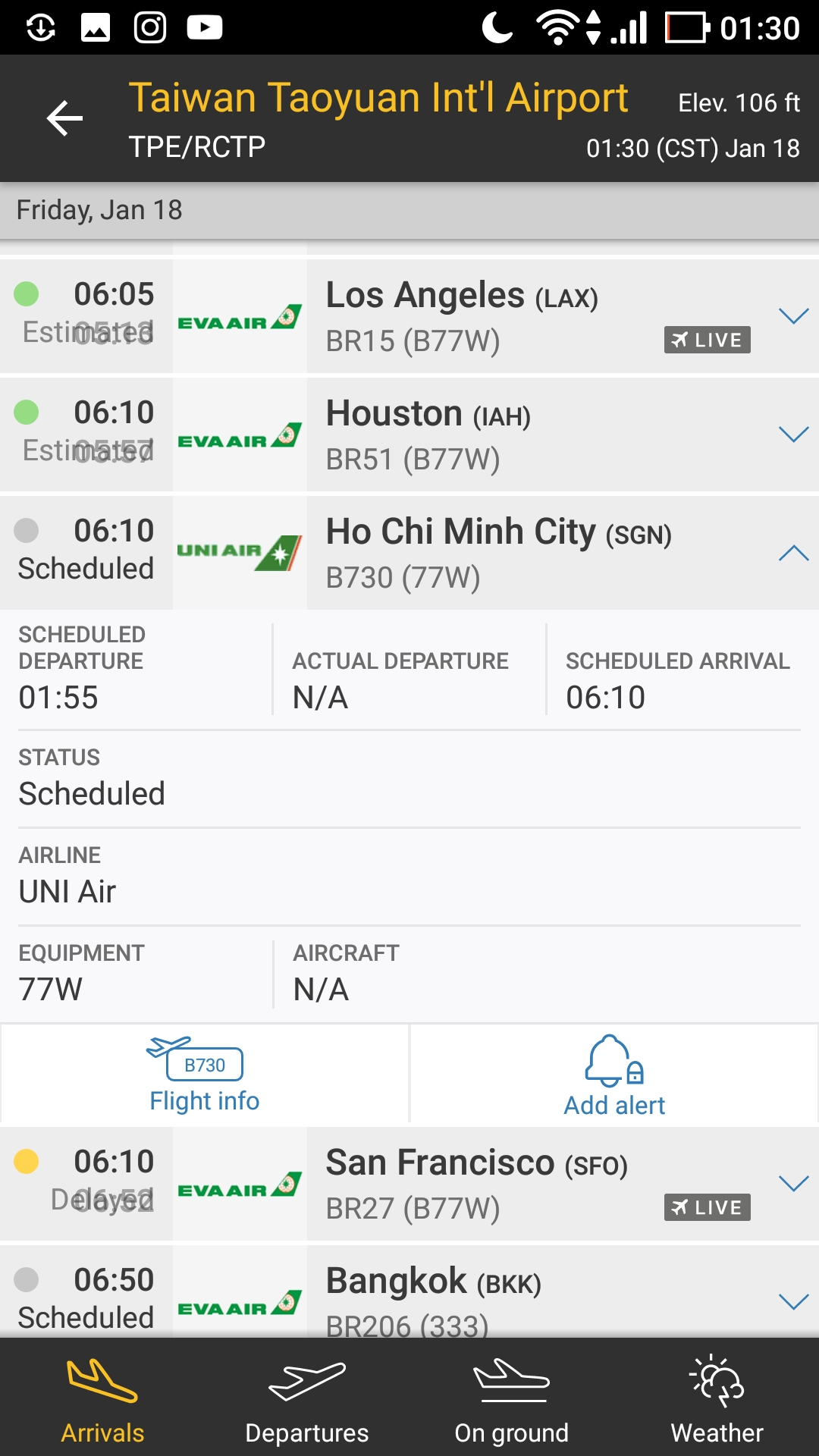The image size is (819, 1456).
Task: Add alert for the Ho Chi Minh flight
Action: pos(614,1075)
